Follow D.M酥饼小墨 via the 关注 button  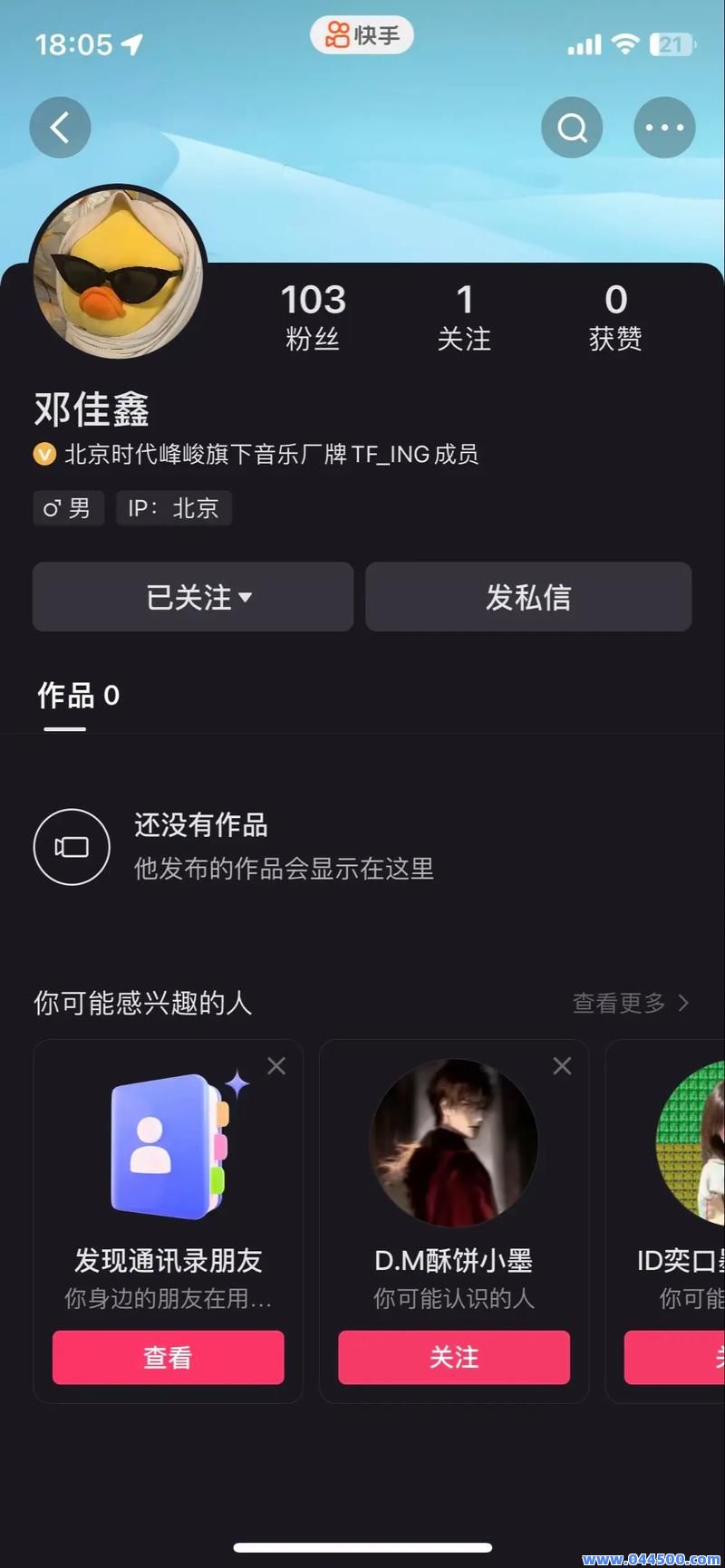tap(453, 1358)
